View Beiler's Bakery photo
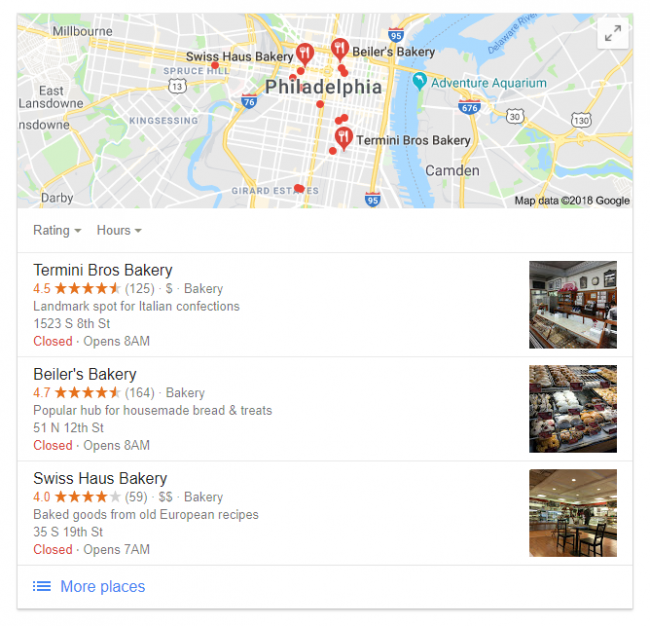This screenshot has height=626, width=650. point(573,409)
